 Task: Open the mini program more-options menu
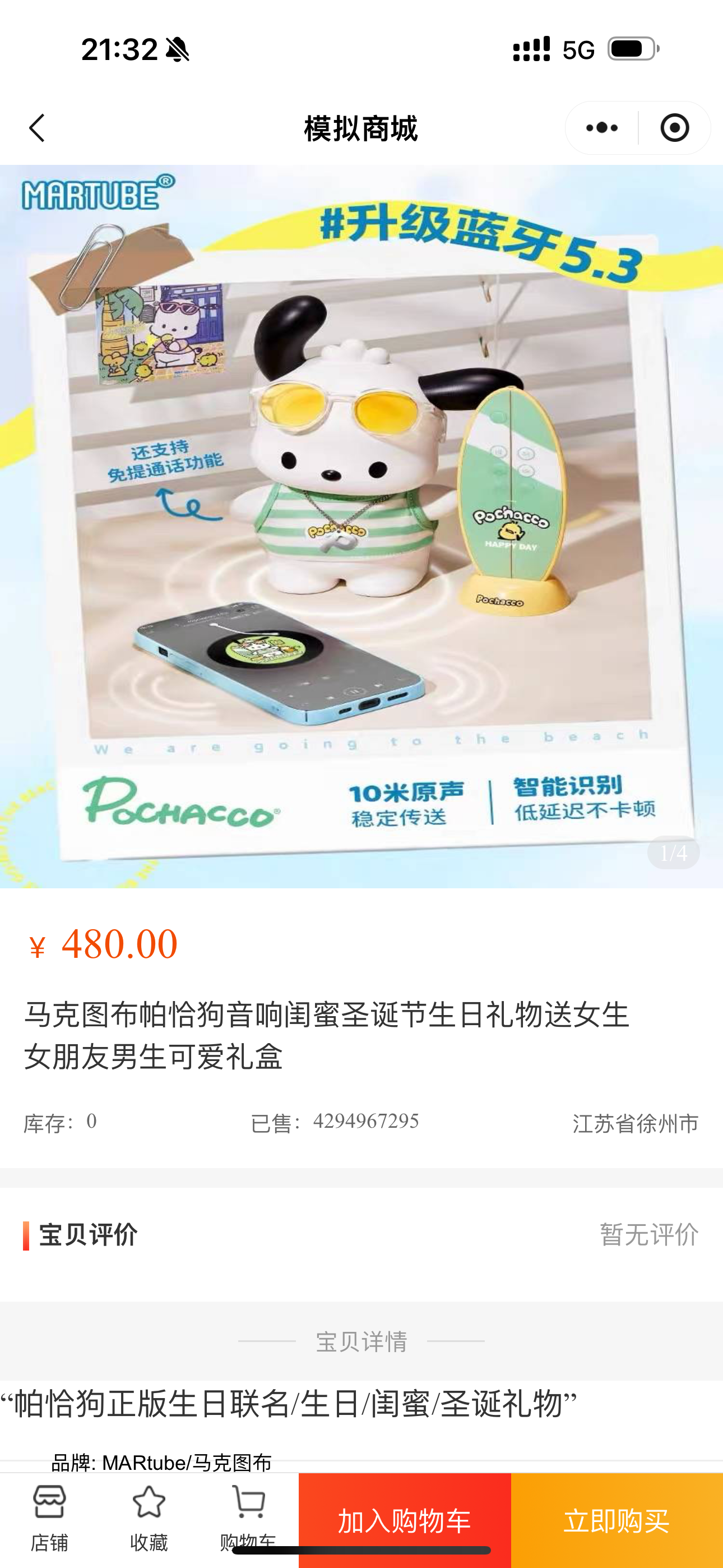tap(601, 128)
